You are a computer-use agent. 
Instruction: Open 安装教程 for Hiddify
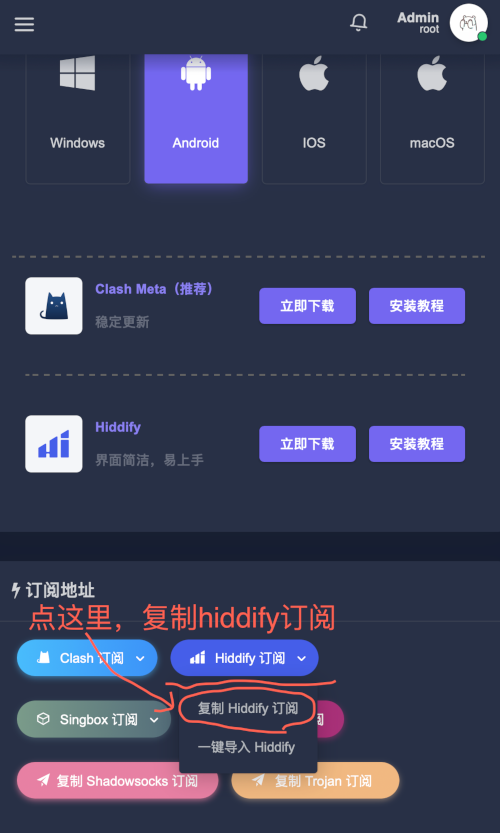coord(417,444)
